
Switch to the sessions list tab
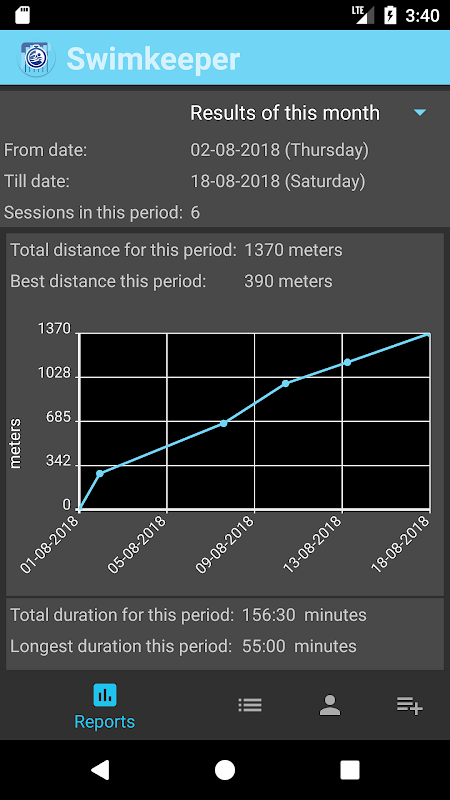pyautogui.click(x=250, y=706)
